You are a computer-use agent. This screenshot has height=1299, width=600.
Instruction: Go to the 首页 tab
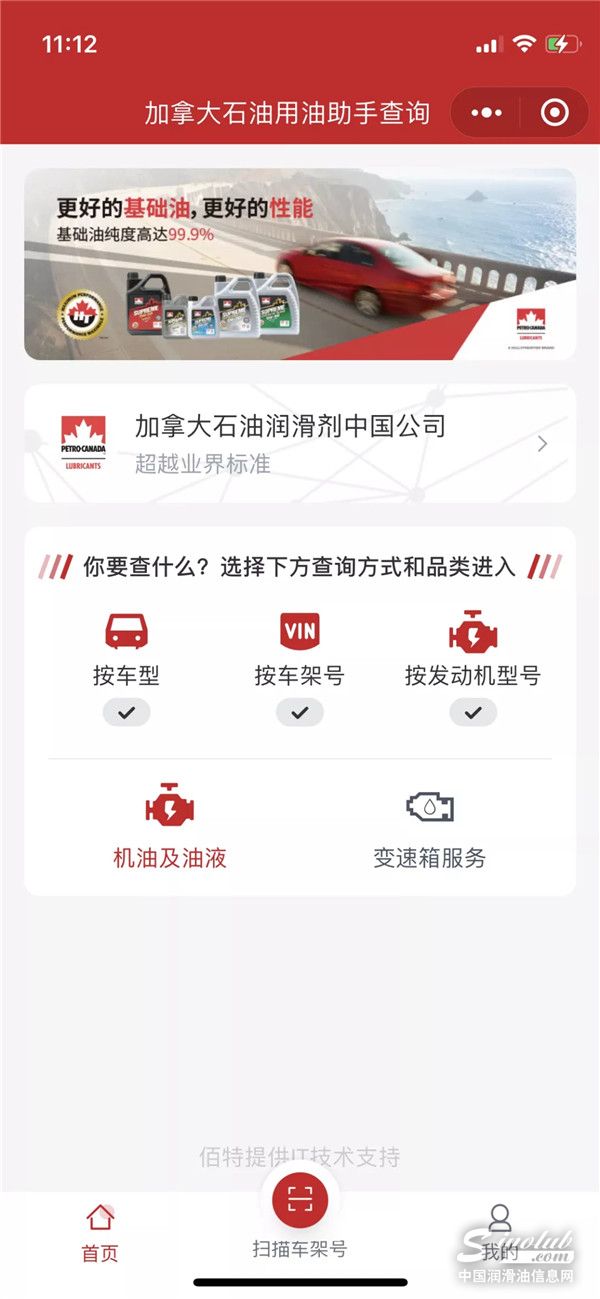coord(100,1234)
